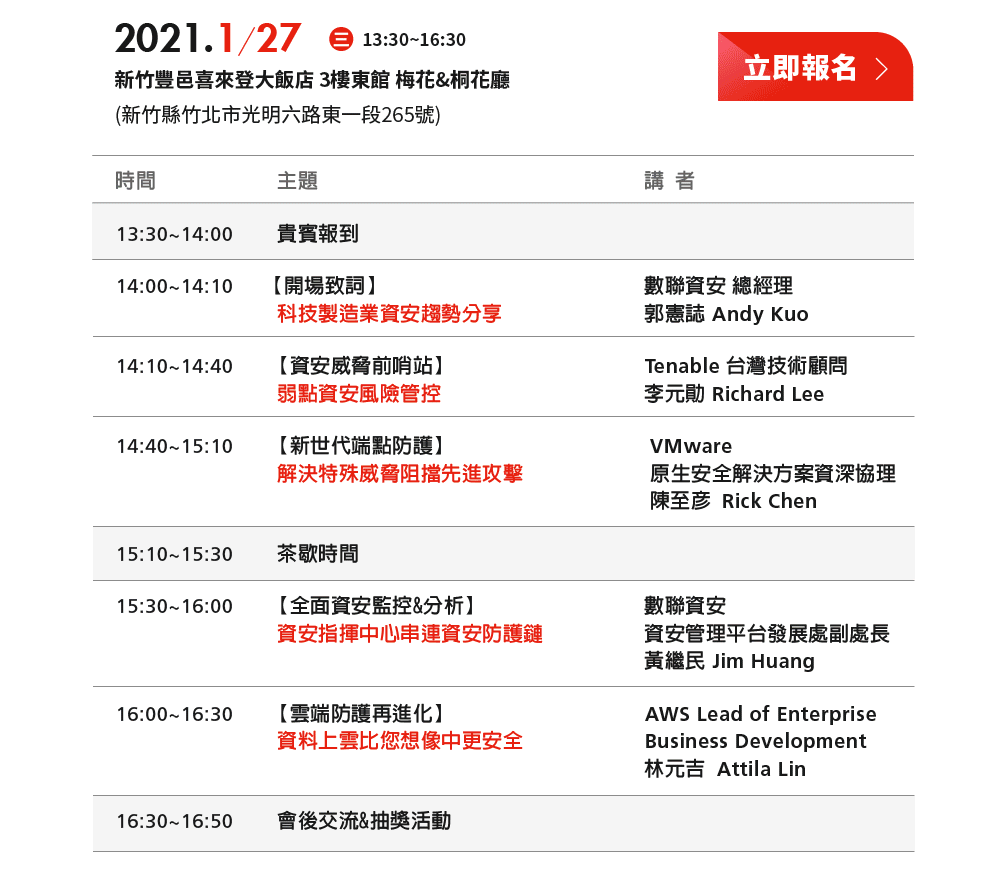Tap the 立即報名 register button
The image size is (1000, 878).
click(x=814, y=67)
